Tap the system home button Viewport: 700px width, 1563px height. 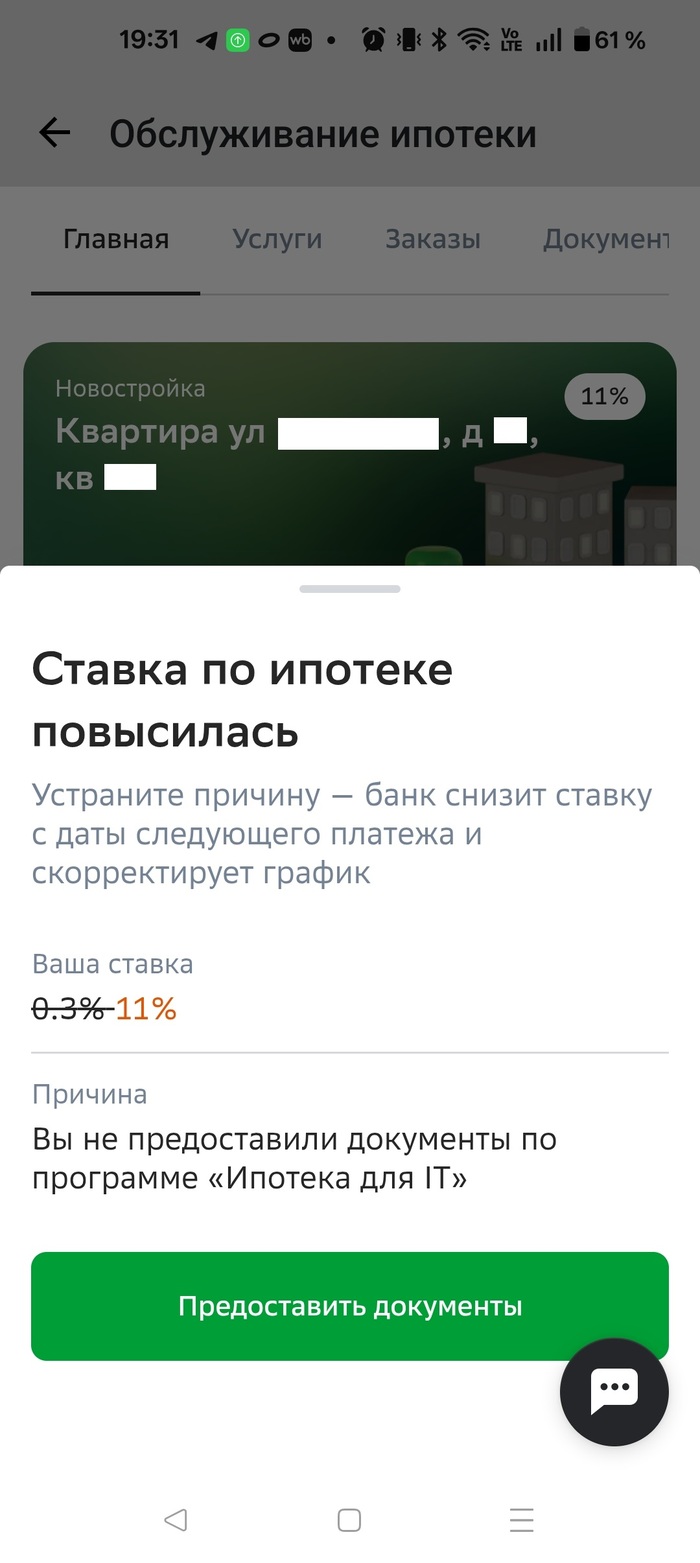(349, 1520)
